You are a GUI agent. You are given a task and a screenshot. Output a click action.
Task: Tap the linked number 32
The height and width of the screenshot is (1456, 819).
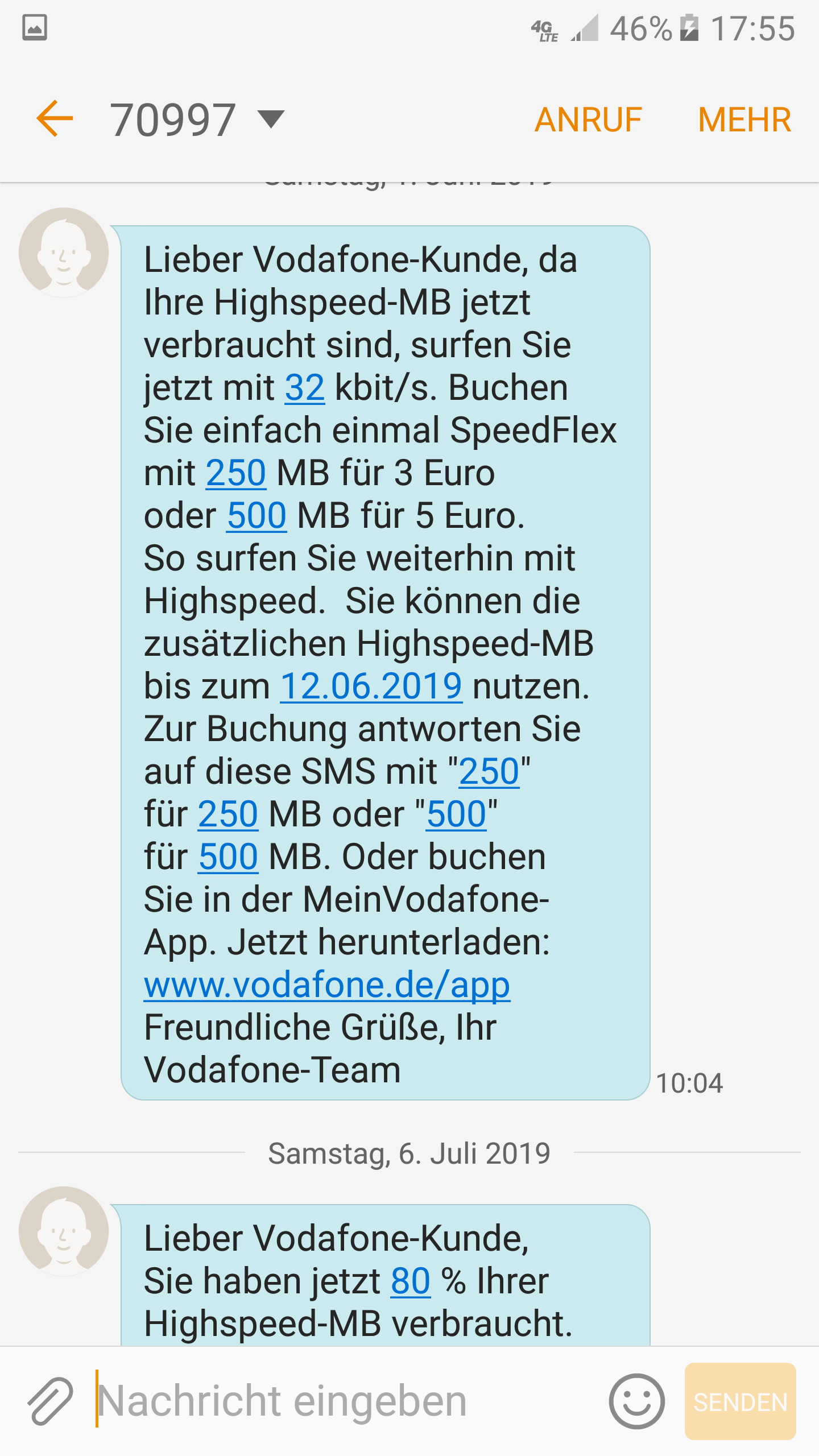tap(305, 388)
